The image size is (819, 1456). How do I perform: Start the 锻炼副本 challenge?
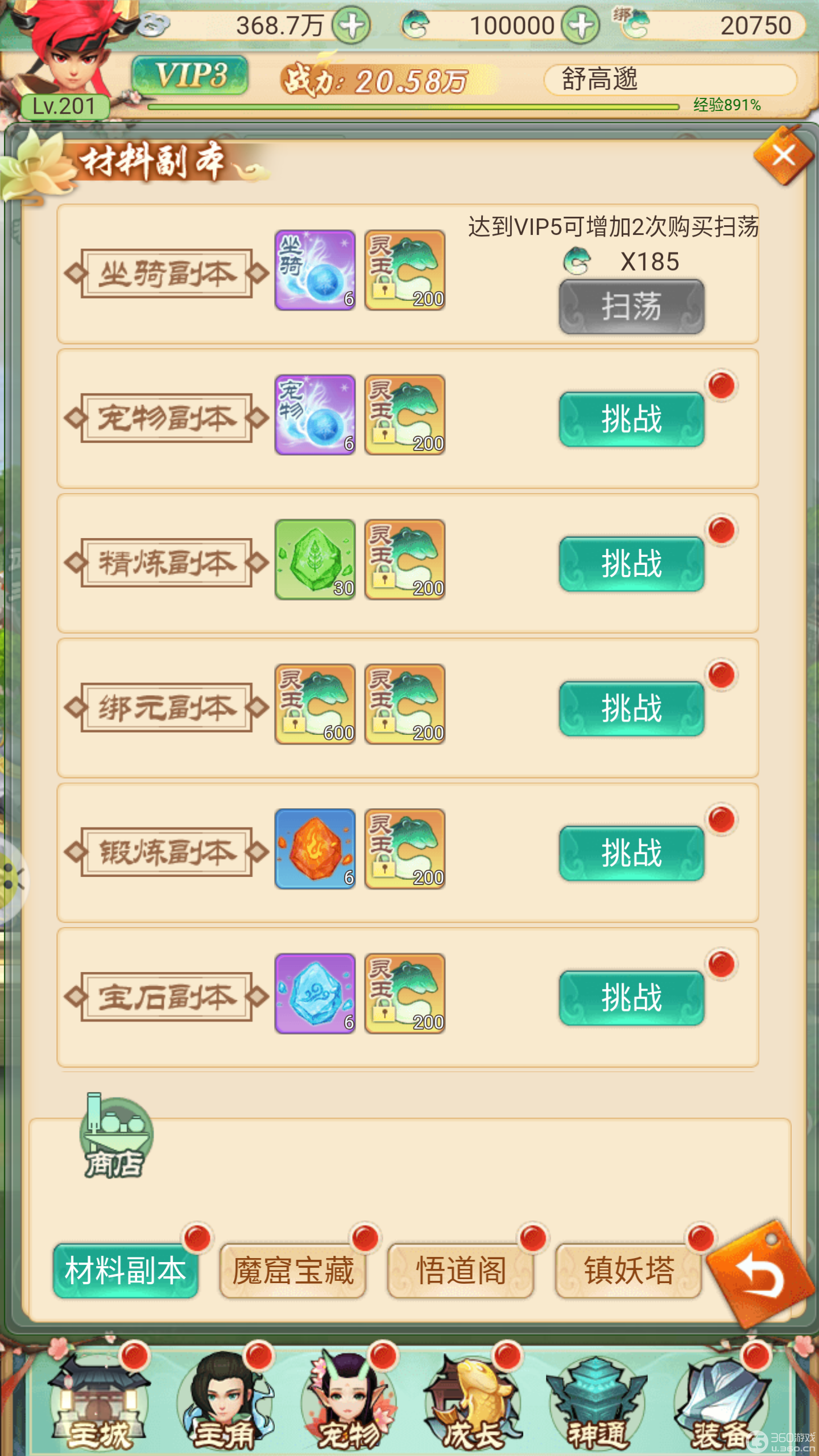point(631,853)
